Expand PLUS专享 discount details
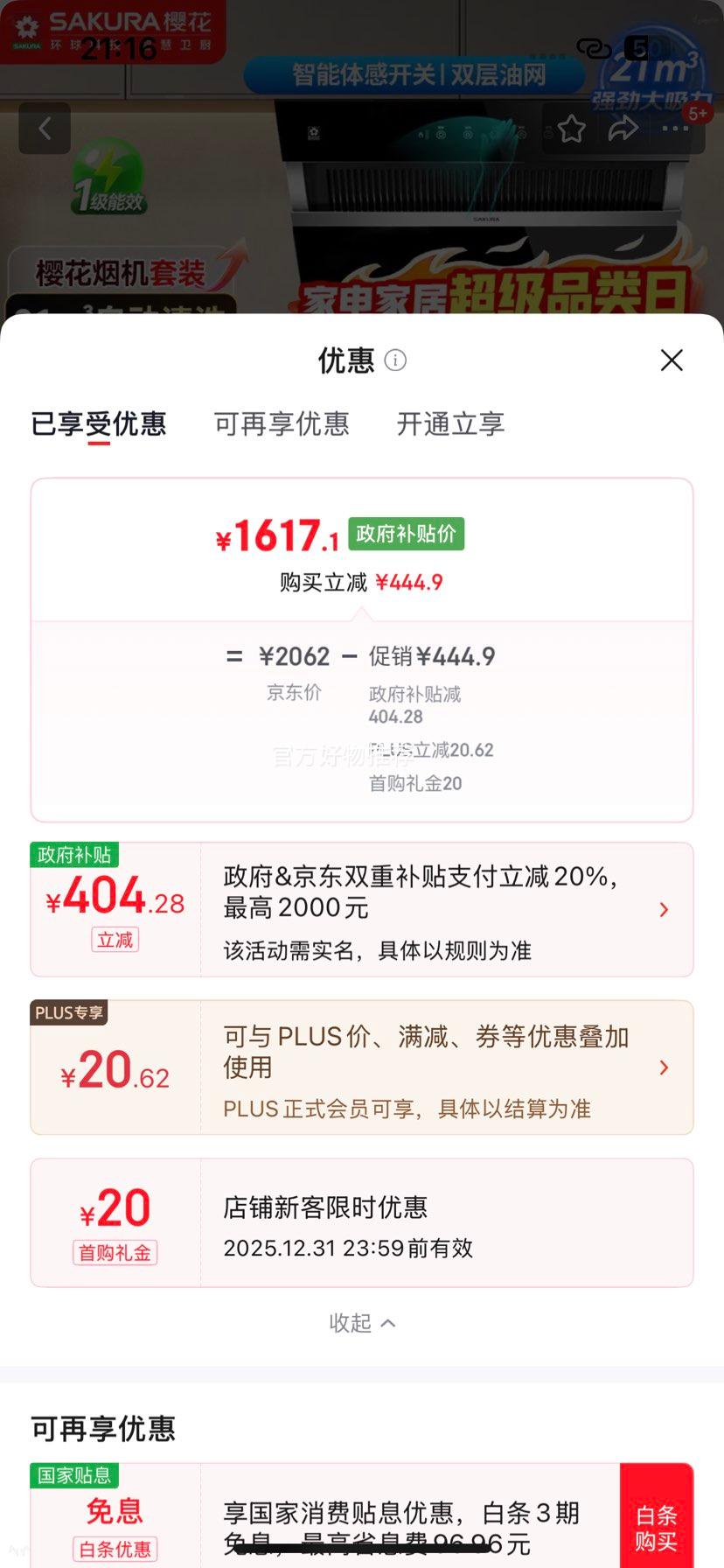The width and height of the screenshot is (724, 1568). pos(664,1067)
